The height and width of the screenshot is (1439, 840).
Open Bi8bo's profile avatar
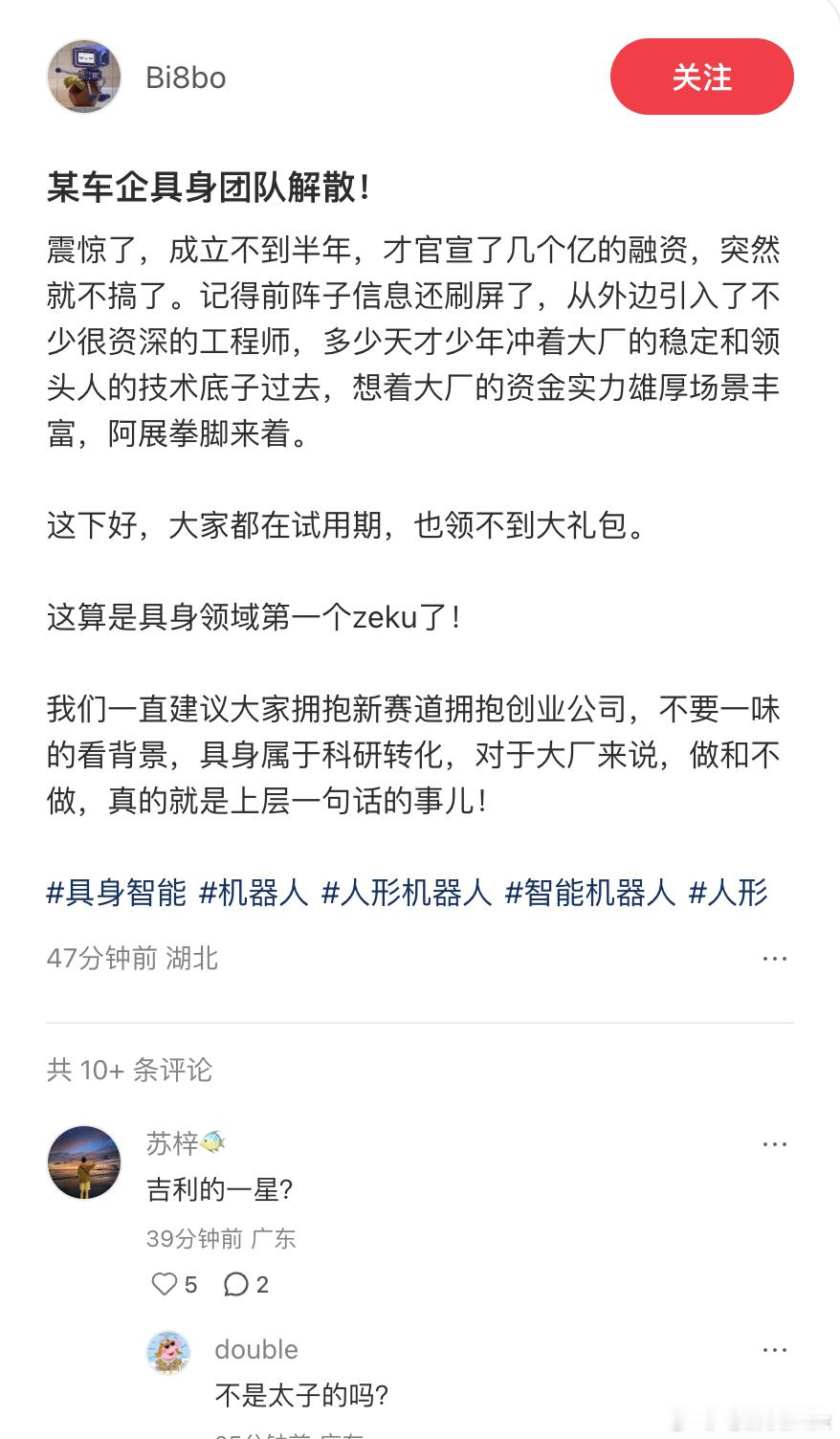[x=84, y=77]
